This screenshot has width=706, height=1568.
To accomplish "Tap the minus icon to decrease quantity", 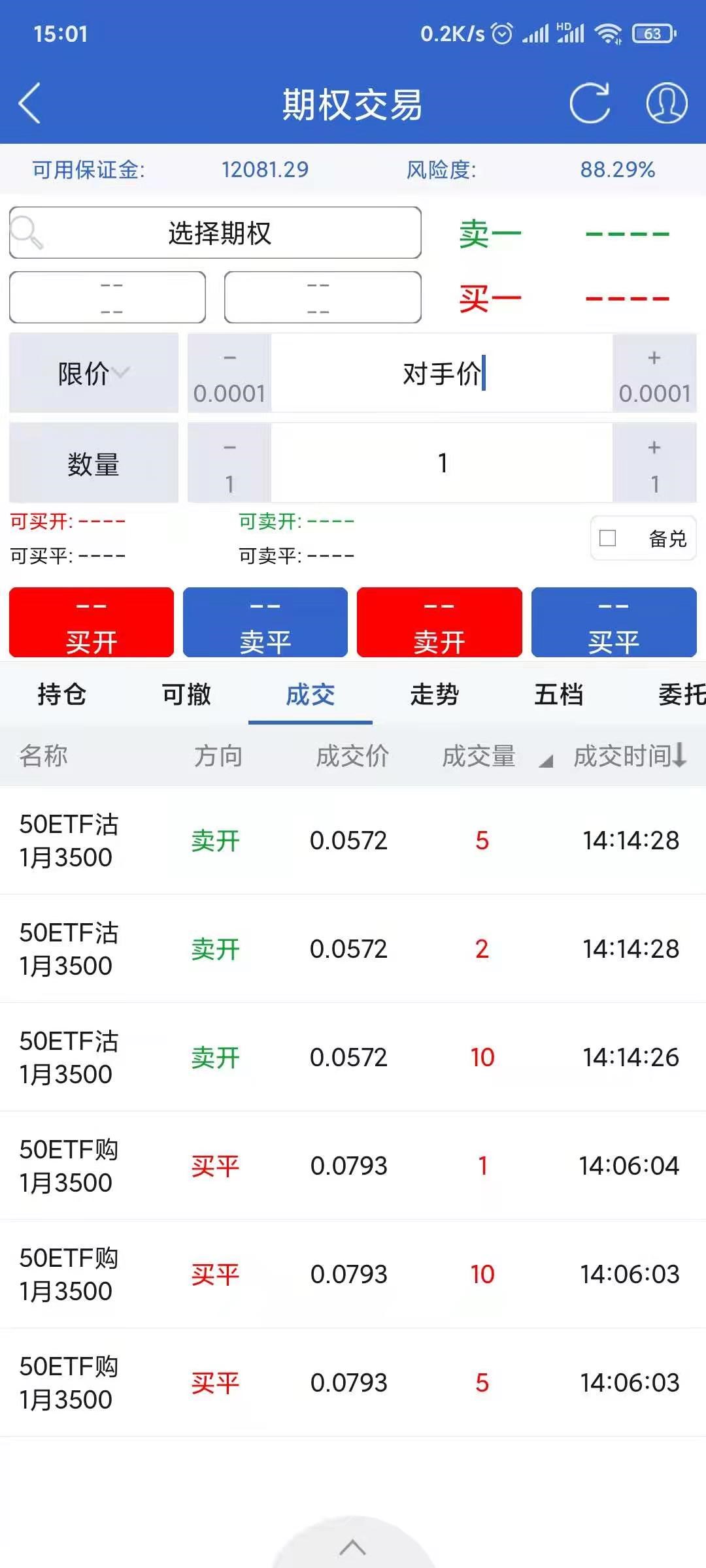I will (x=229, y=463).
